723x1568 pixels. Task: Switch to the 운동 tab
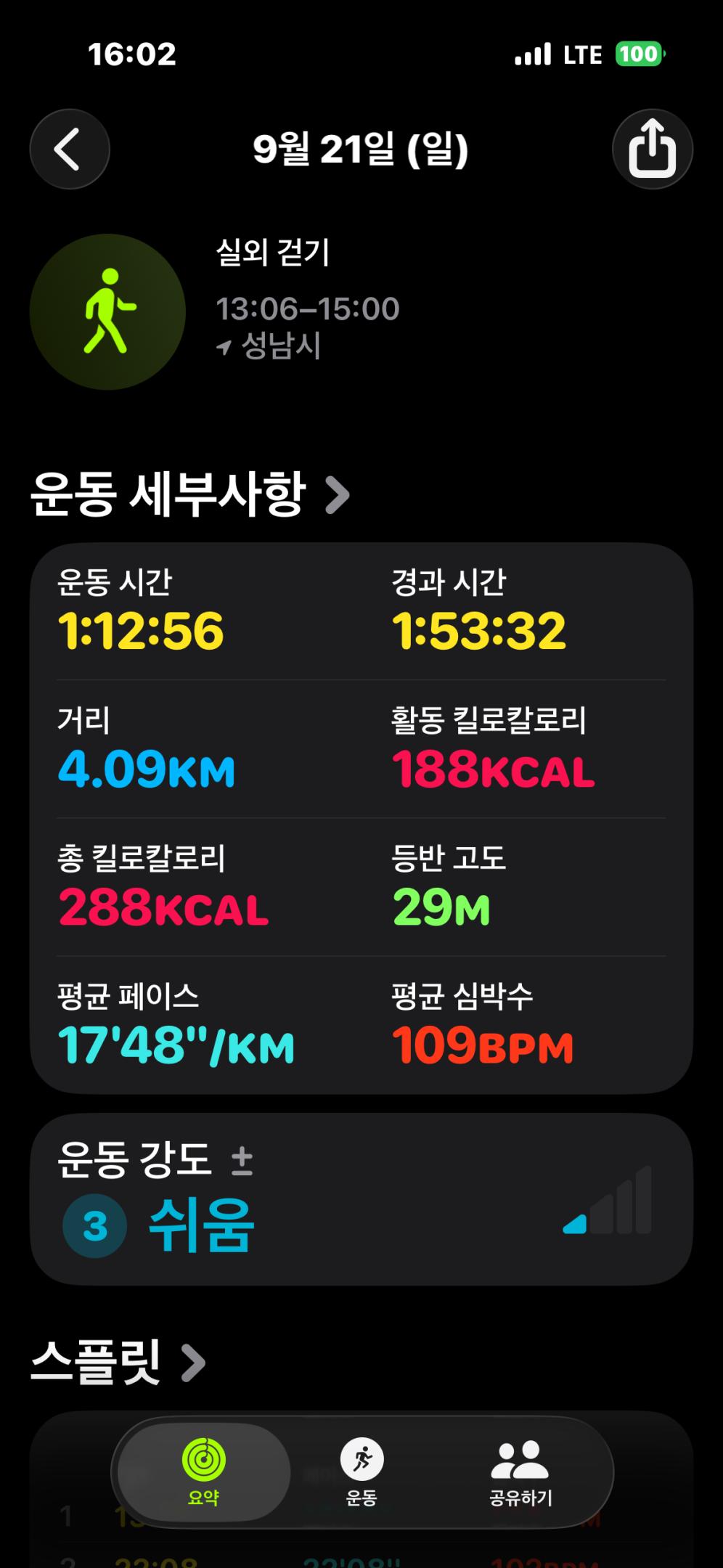point(361,1472)
